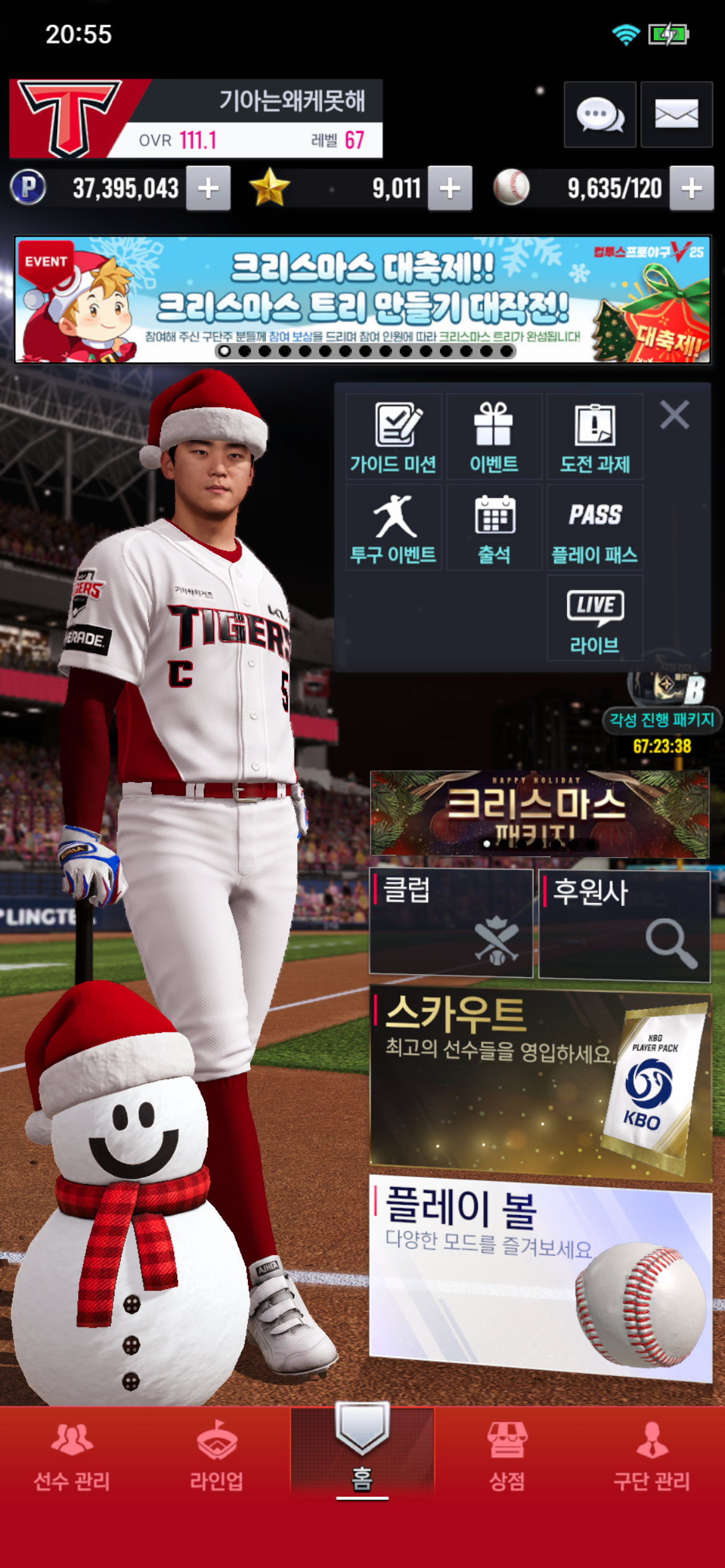Screen dimensions: 725x1568
Task: Add more points with the plus button
Action: coord(209,188)
